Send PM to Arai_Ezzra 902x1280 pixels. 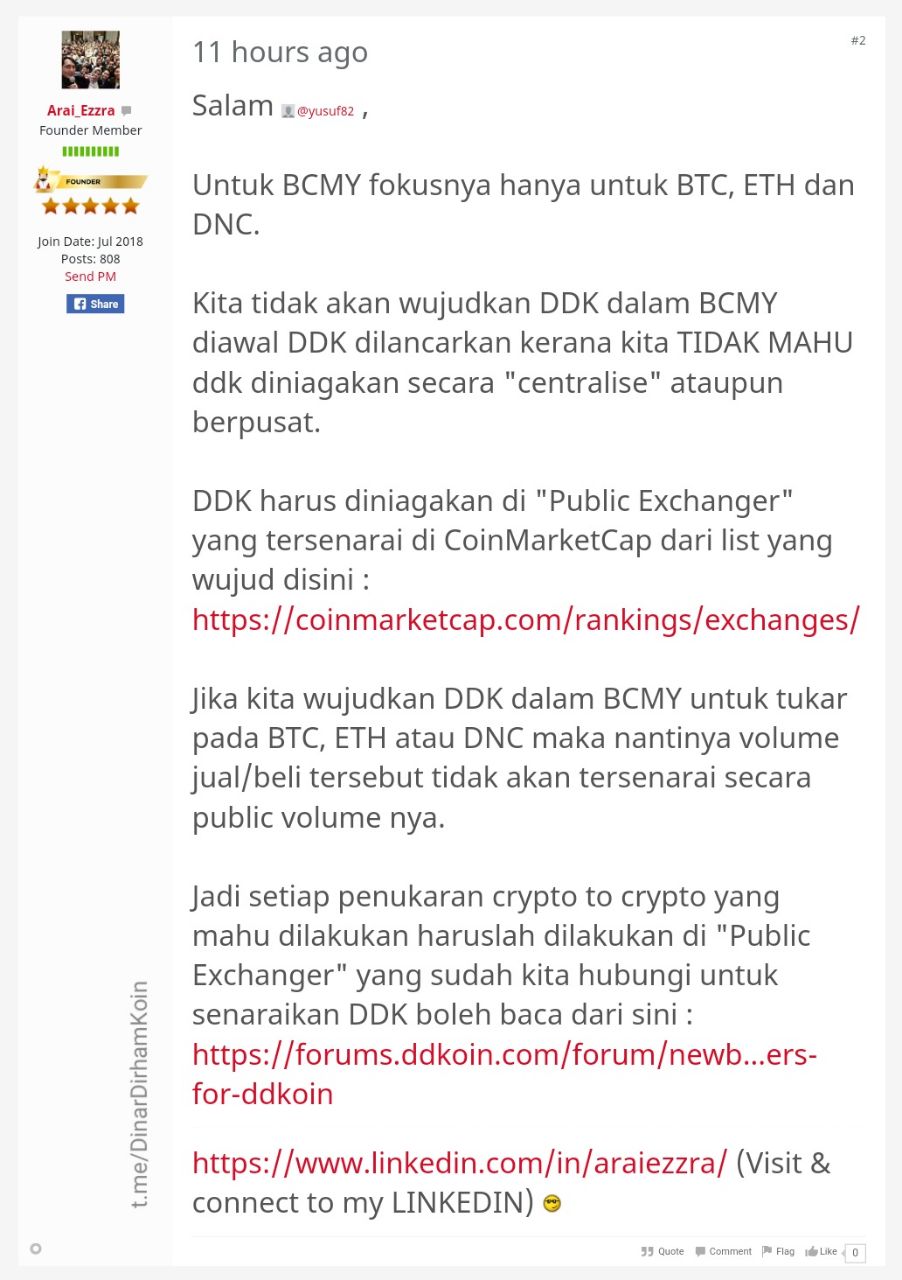tap(90, 276)
